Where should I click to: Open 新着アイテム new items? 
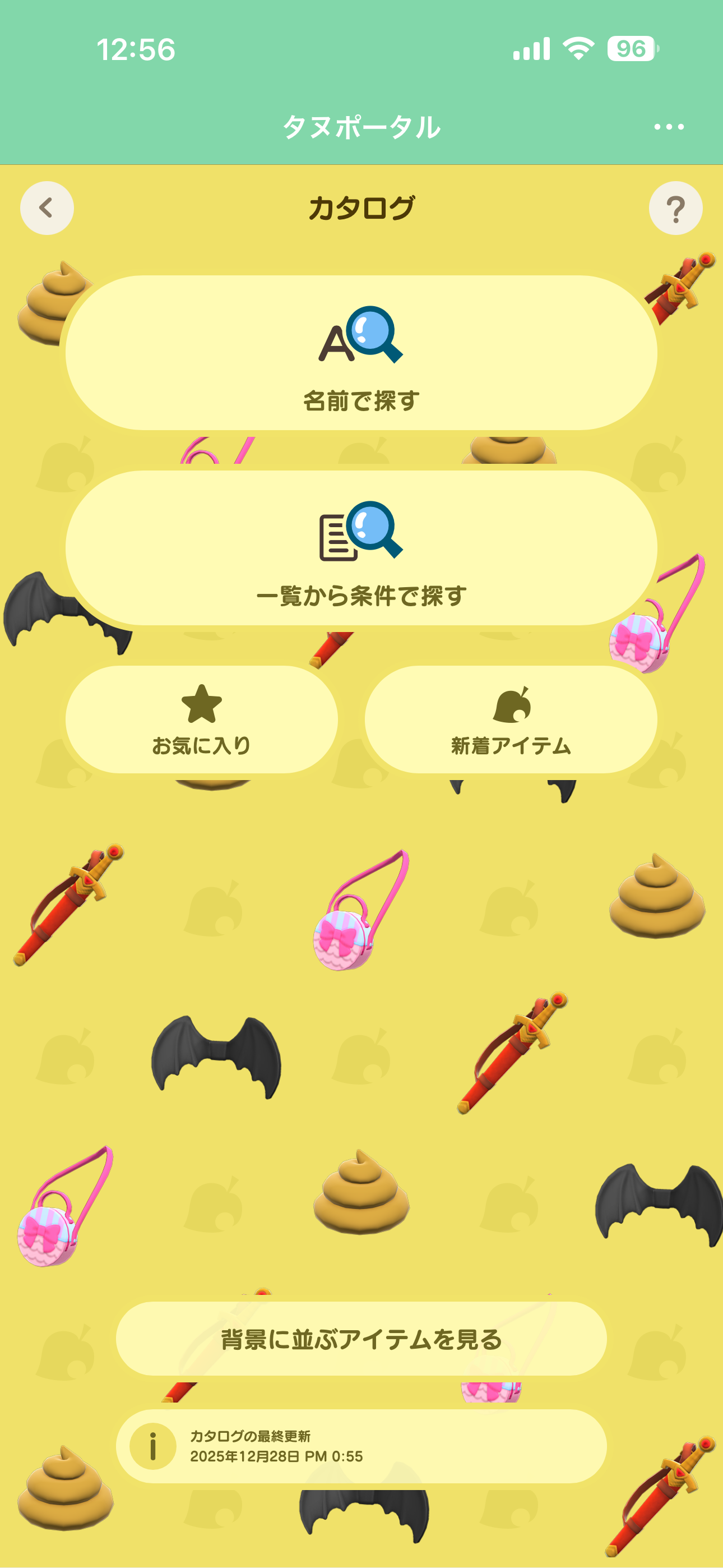click(511, 720)
